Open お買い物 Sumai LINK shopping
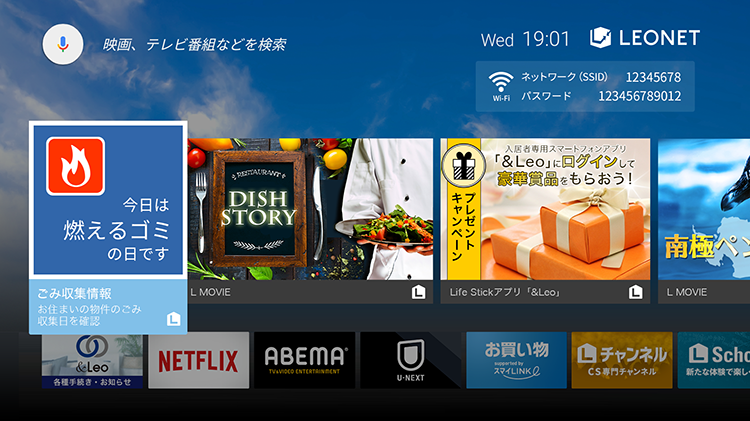This screenshot has height=421, width=750. [x=516, y=360]
